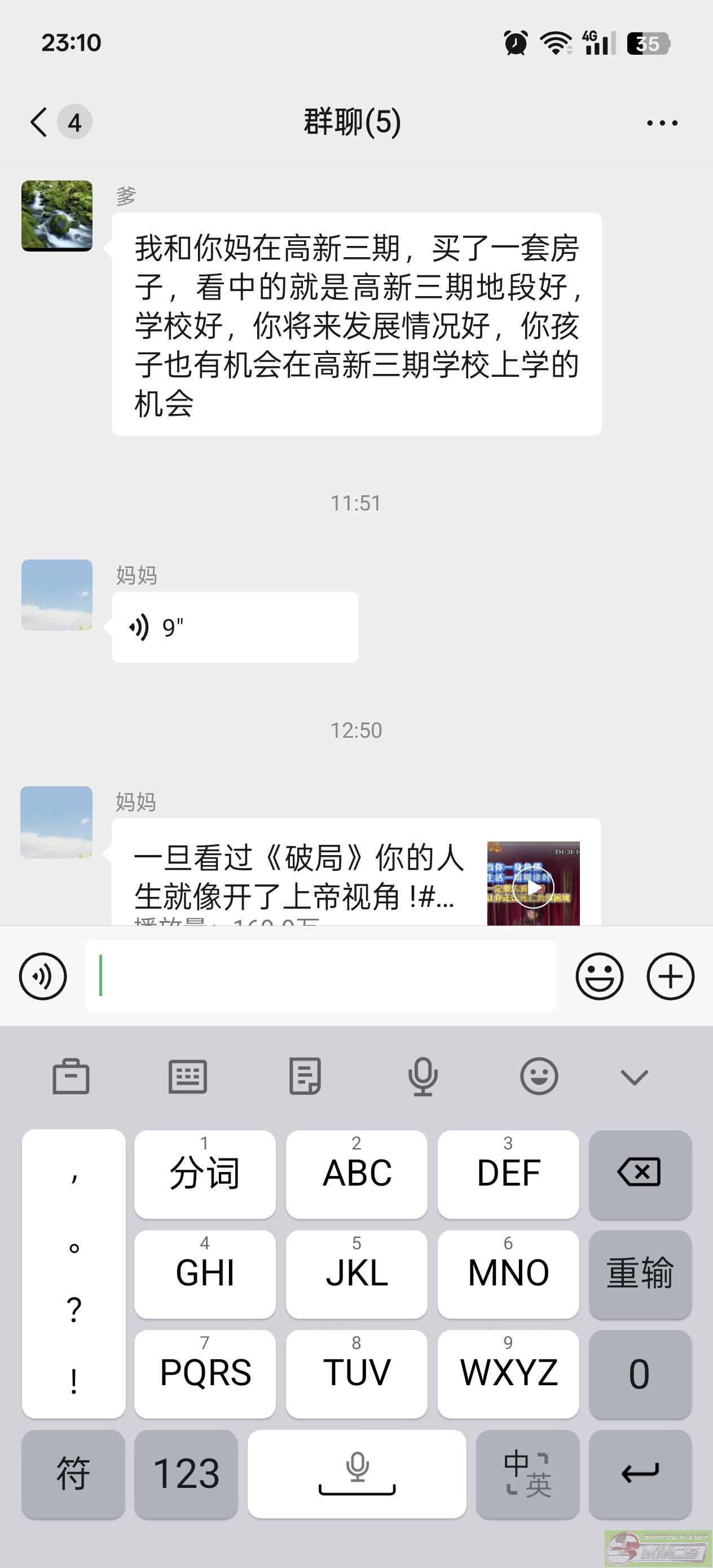Collapse the keyboard with the chevron
The width and height of the screenshot is (713, 1568).
click(633, 1076)
